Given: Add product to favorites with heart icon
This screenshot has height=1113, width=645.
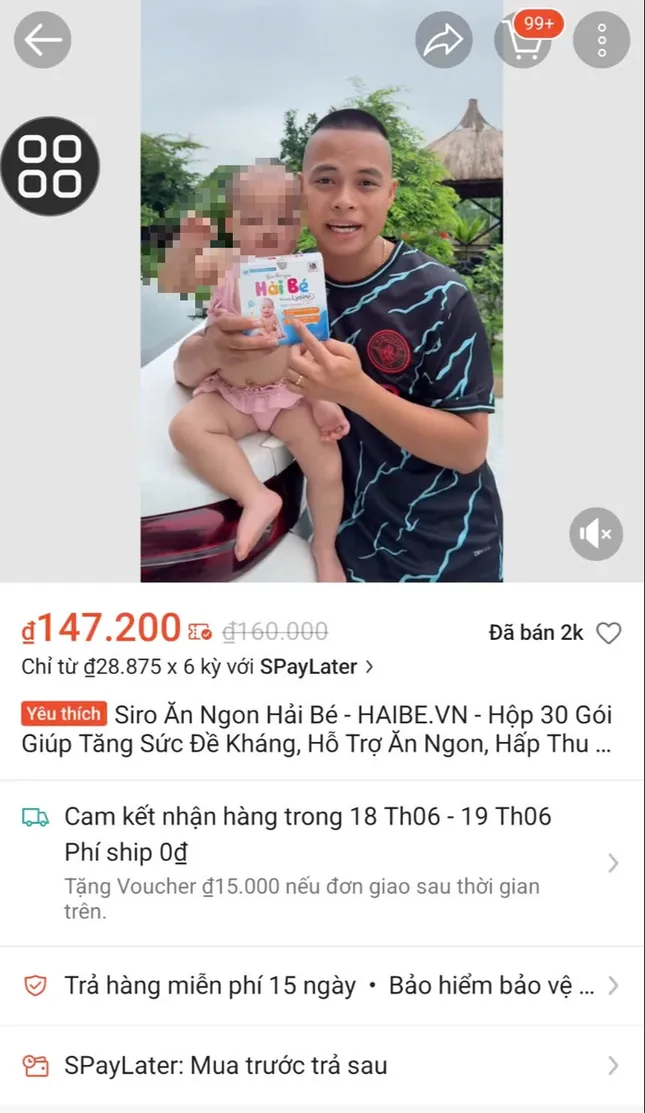Looking at the screenshot, I should pyautogui.click(x=608, y=633).
